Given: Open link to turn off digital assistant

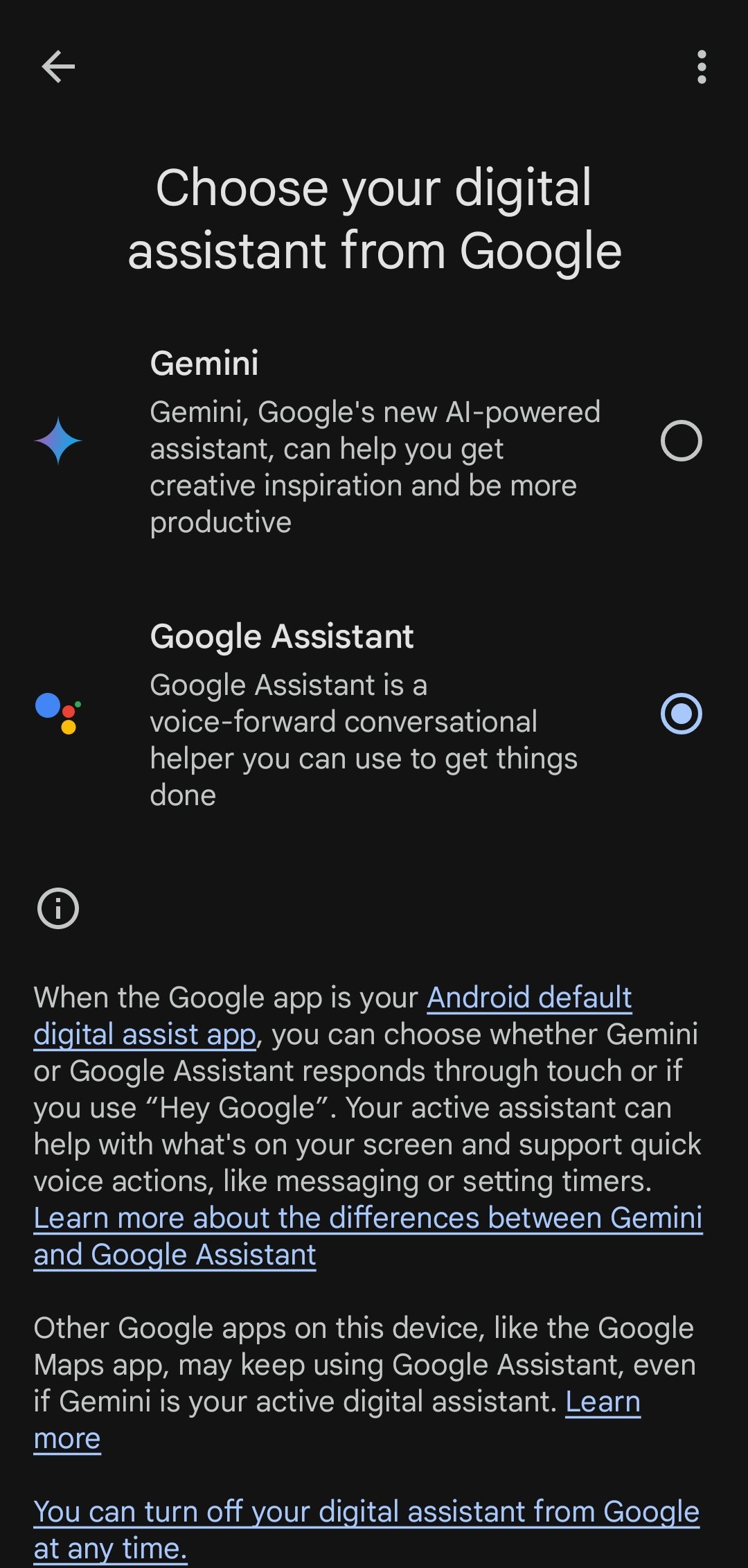Looking at the screenshot, I should click(x=366, y=1512).
